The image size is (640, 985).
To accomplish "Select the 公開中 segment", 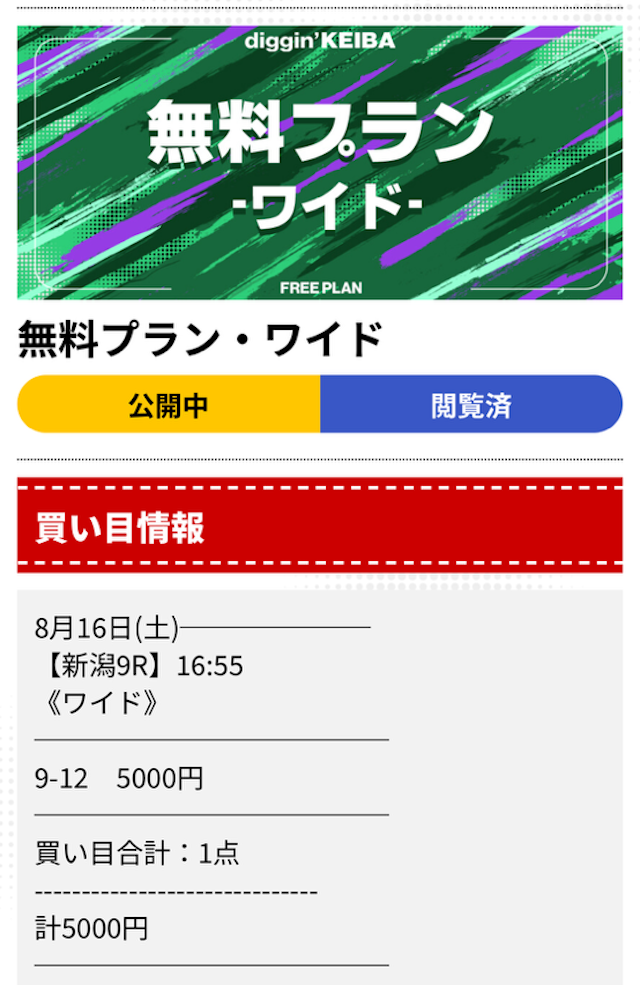I will coord(169,405).
